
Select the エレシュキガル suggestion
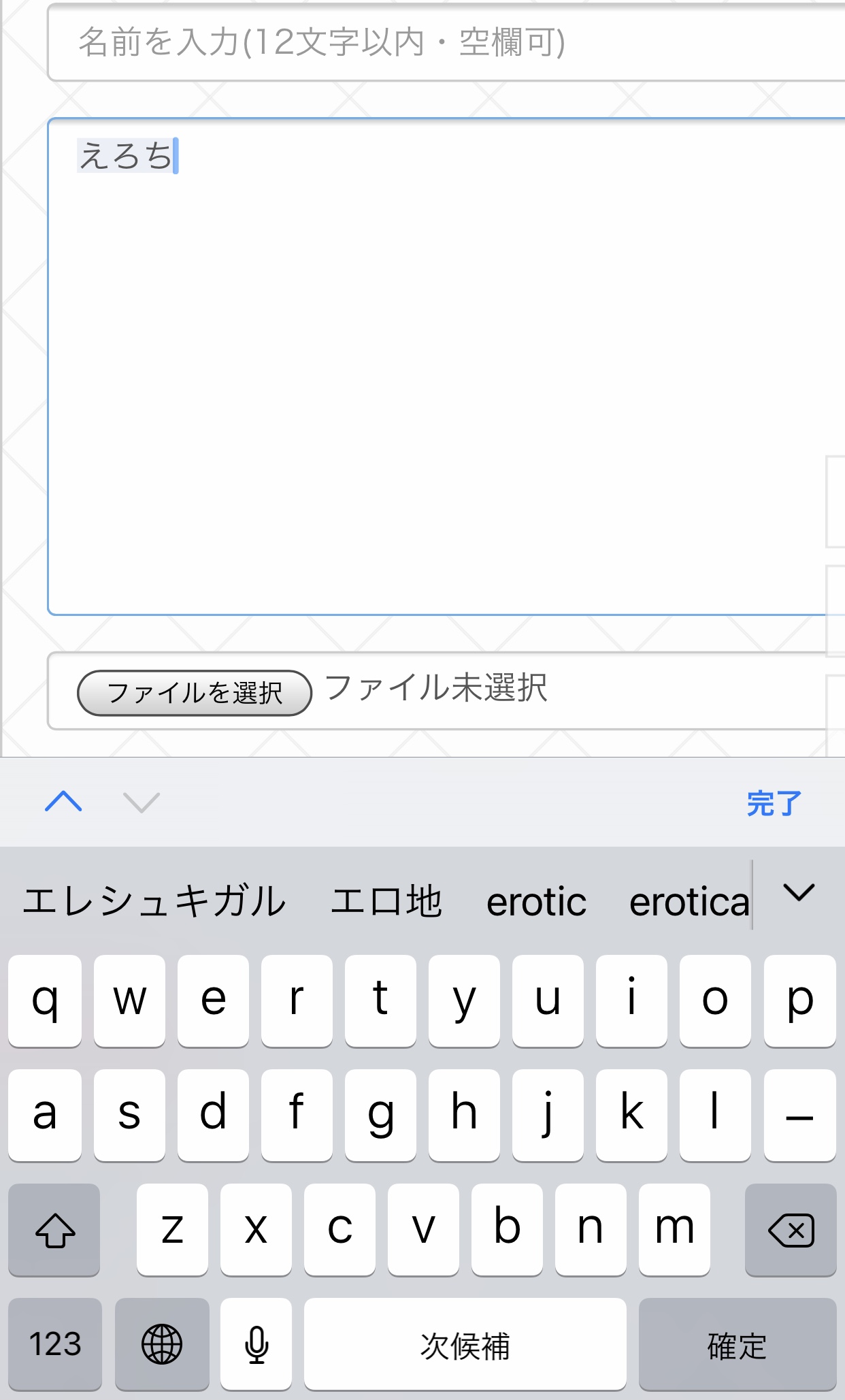click(154, 901)
